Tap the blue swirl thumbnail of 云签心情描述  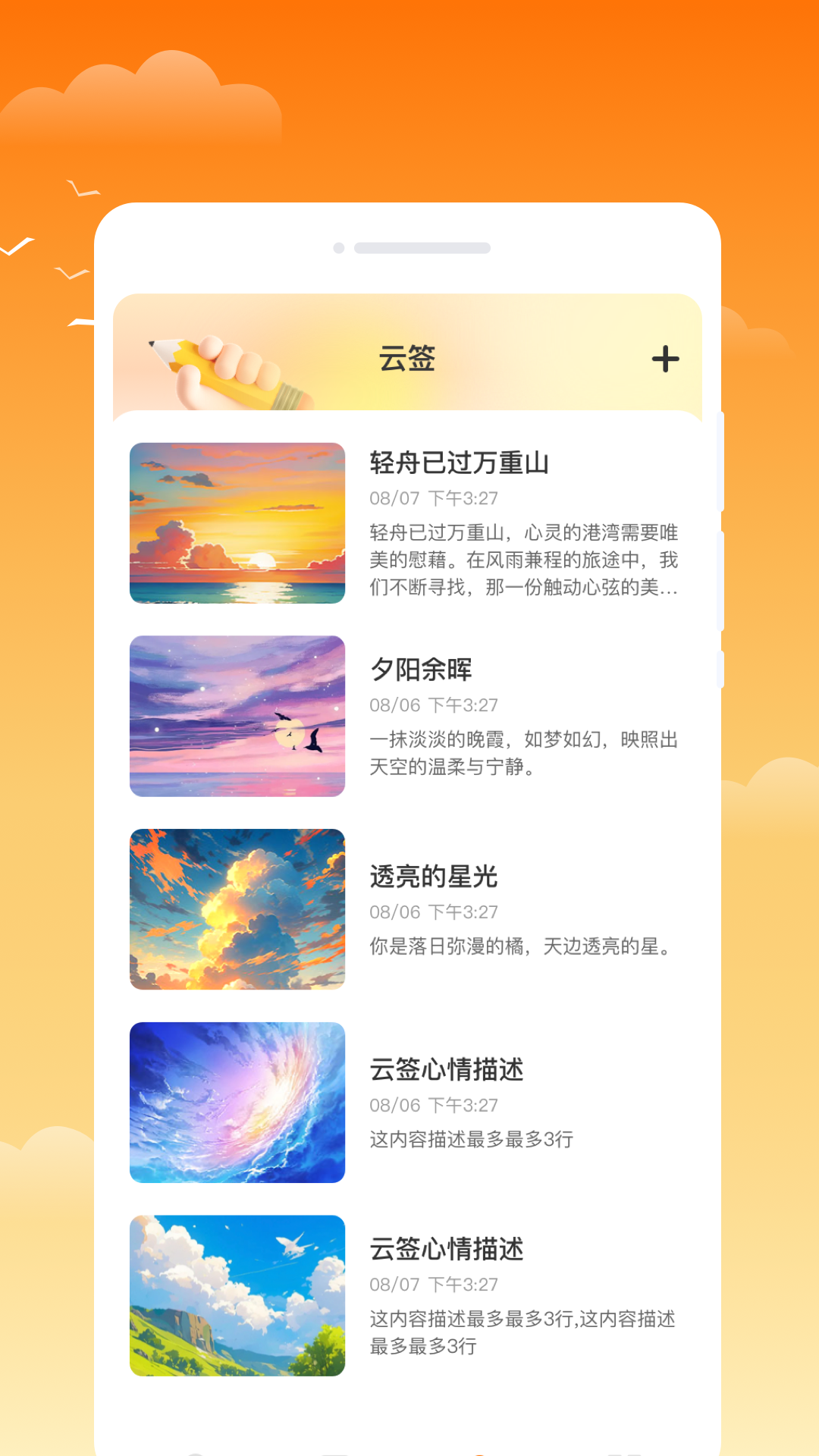[x=237, y=1102]
